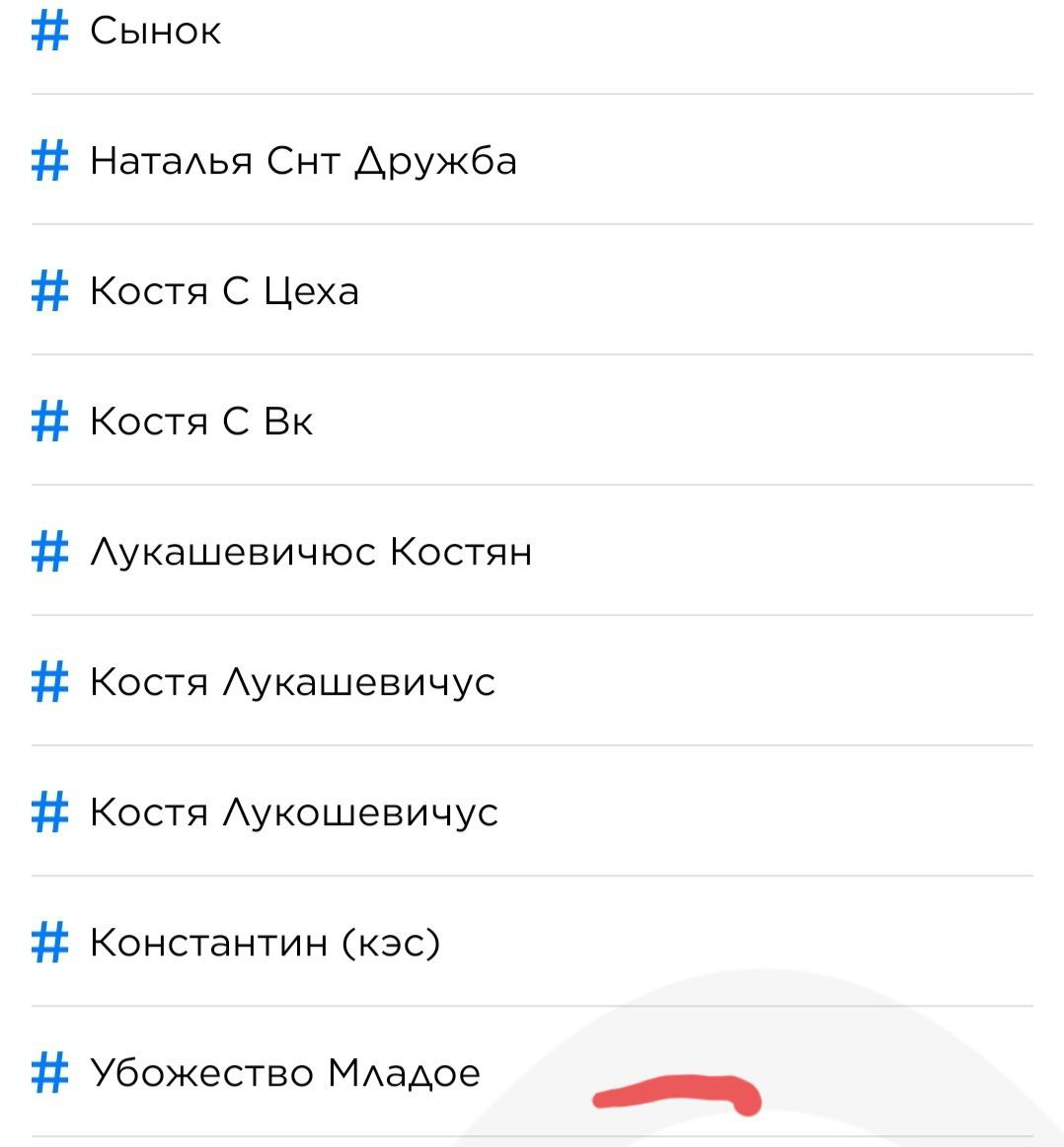This screenshot has height=1147, width=1064.
Task: Select the Наталья Снт Дружба tag
Action: [303, 161]
